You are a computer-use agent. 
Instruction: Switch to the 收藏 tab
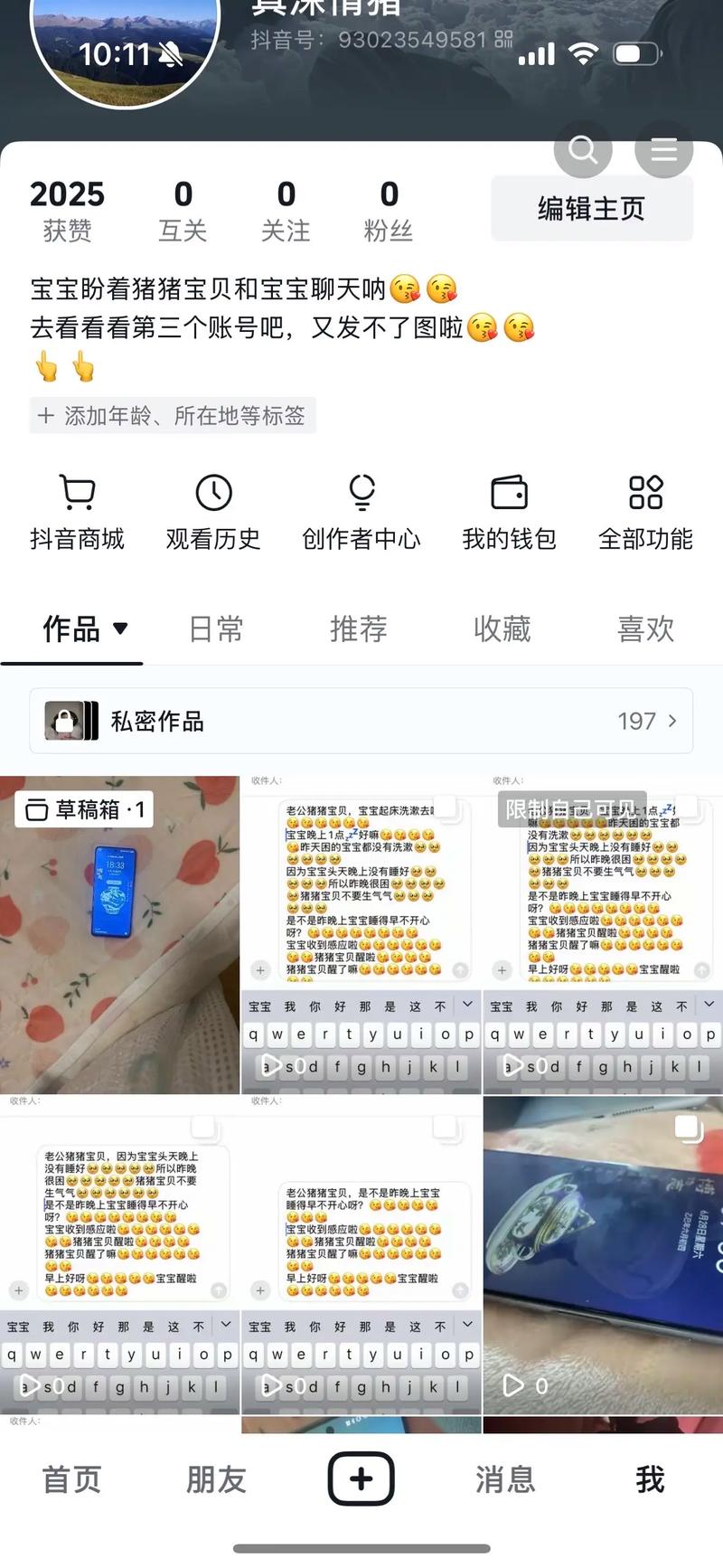tap(502, 628)
